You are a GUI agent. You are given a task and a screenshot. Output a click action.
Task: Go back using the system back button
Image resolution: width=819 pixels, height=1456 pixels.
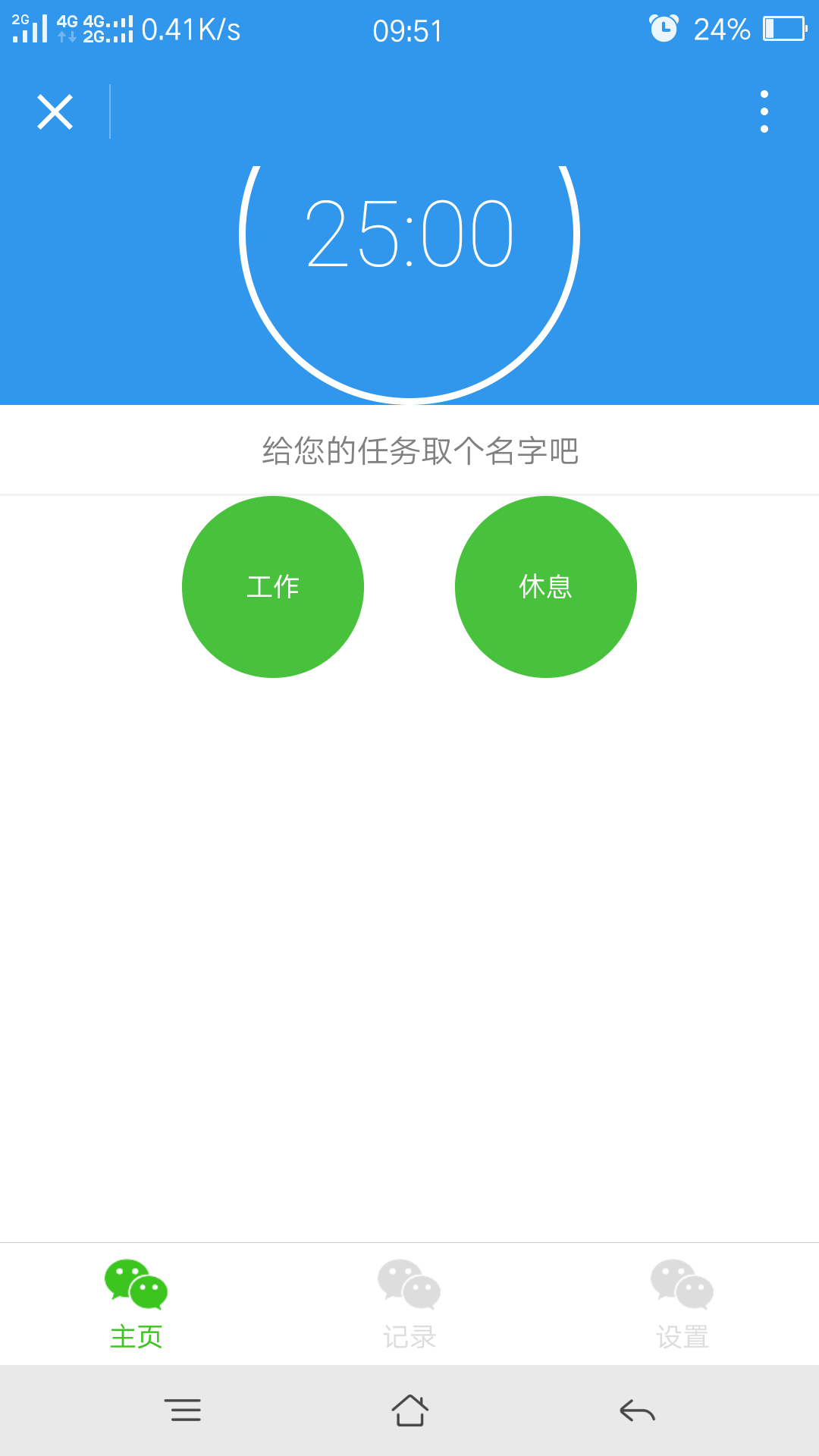click(637, 1410)
